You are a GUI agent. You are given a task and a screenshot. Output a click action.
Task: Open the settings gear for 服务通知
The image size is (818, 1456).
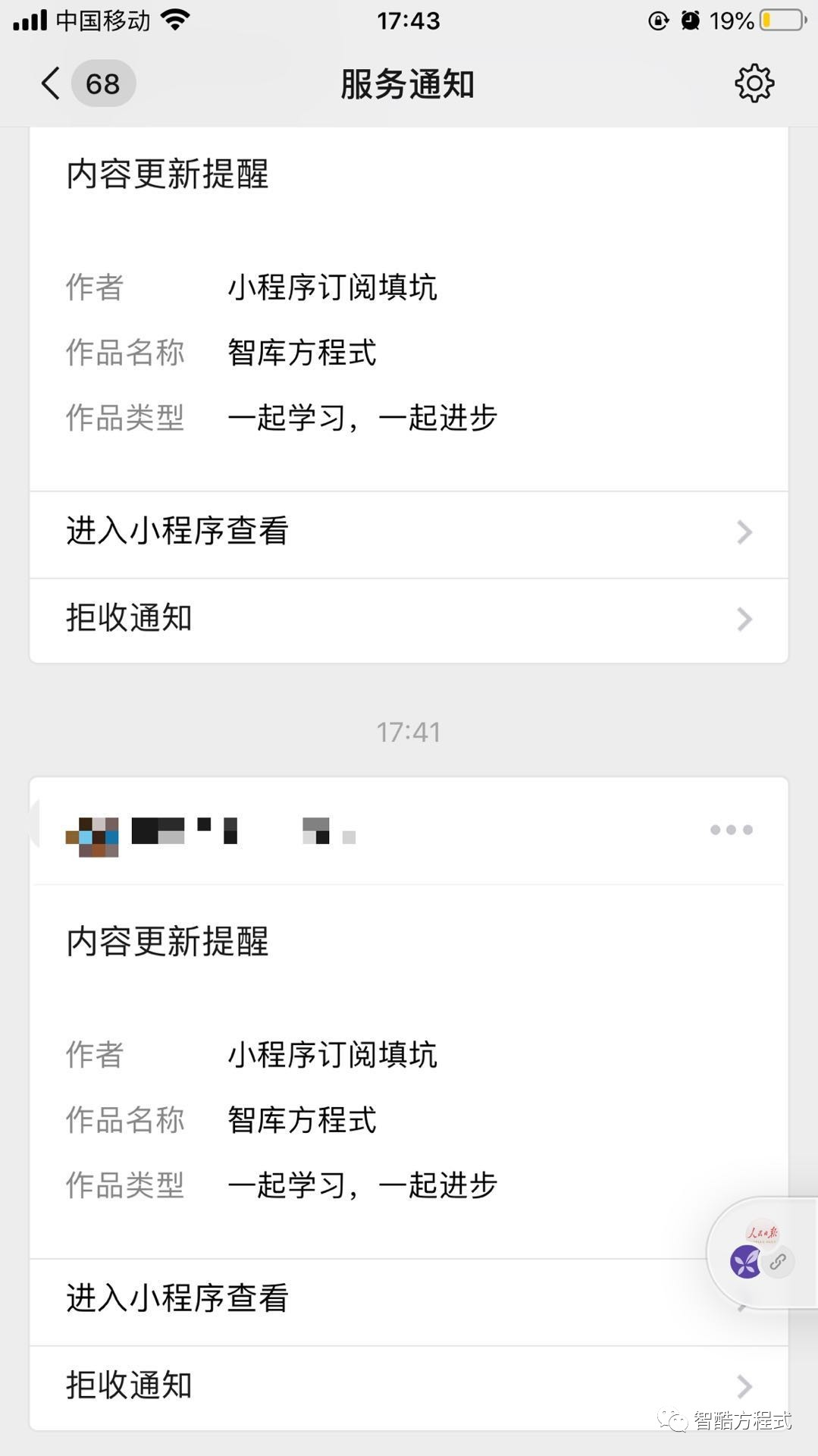pyautogui.click(x=754, y=83)
